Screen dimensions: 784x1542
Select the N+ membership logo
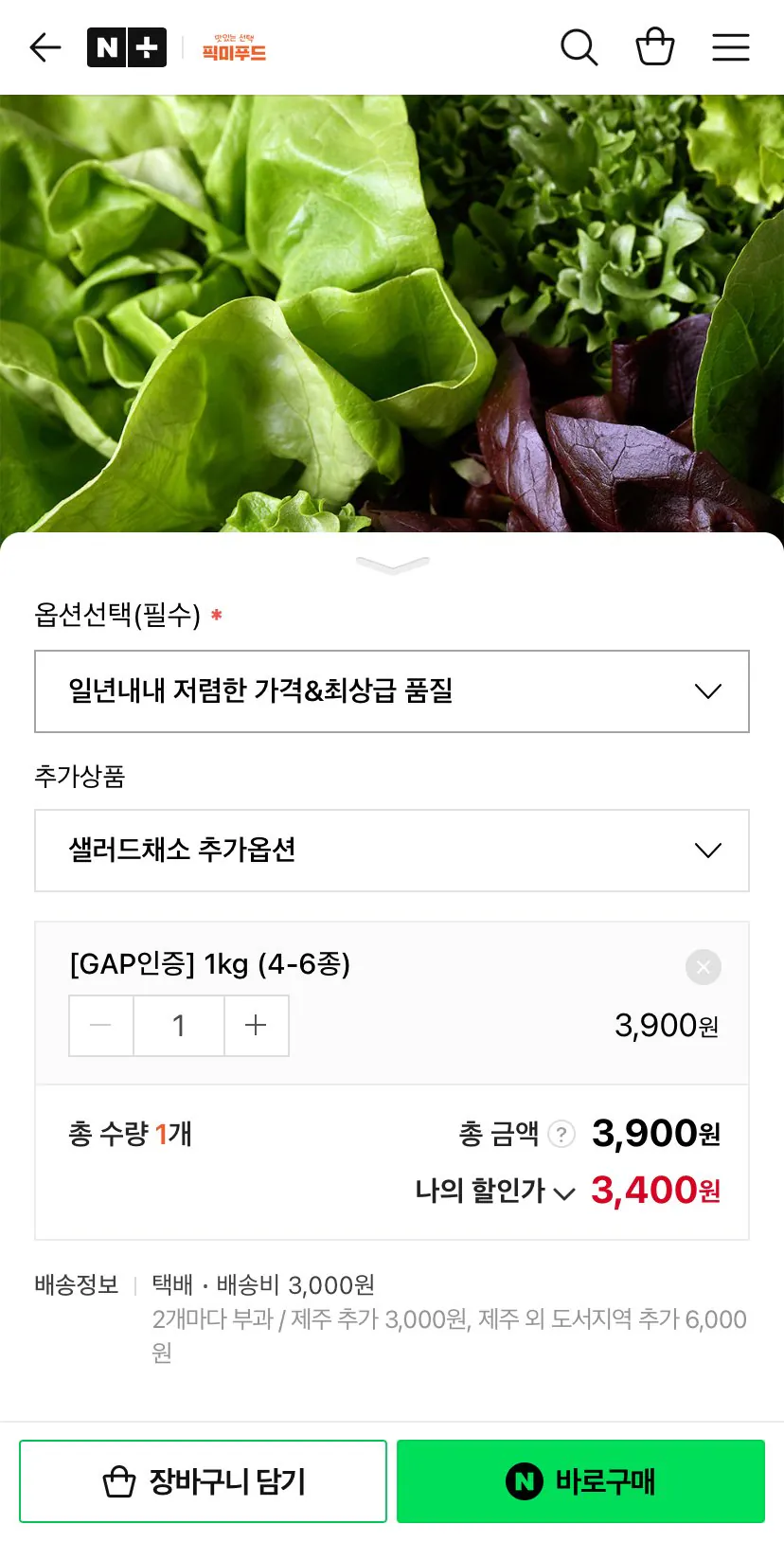pos(127,46)
